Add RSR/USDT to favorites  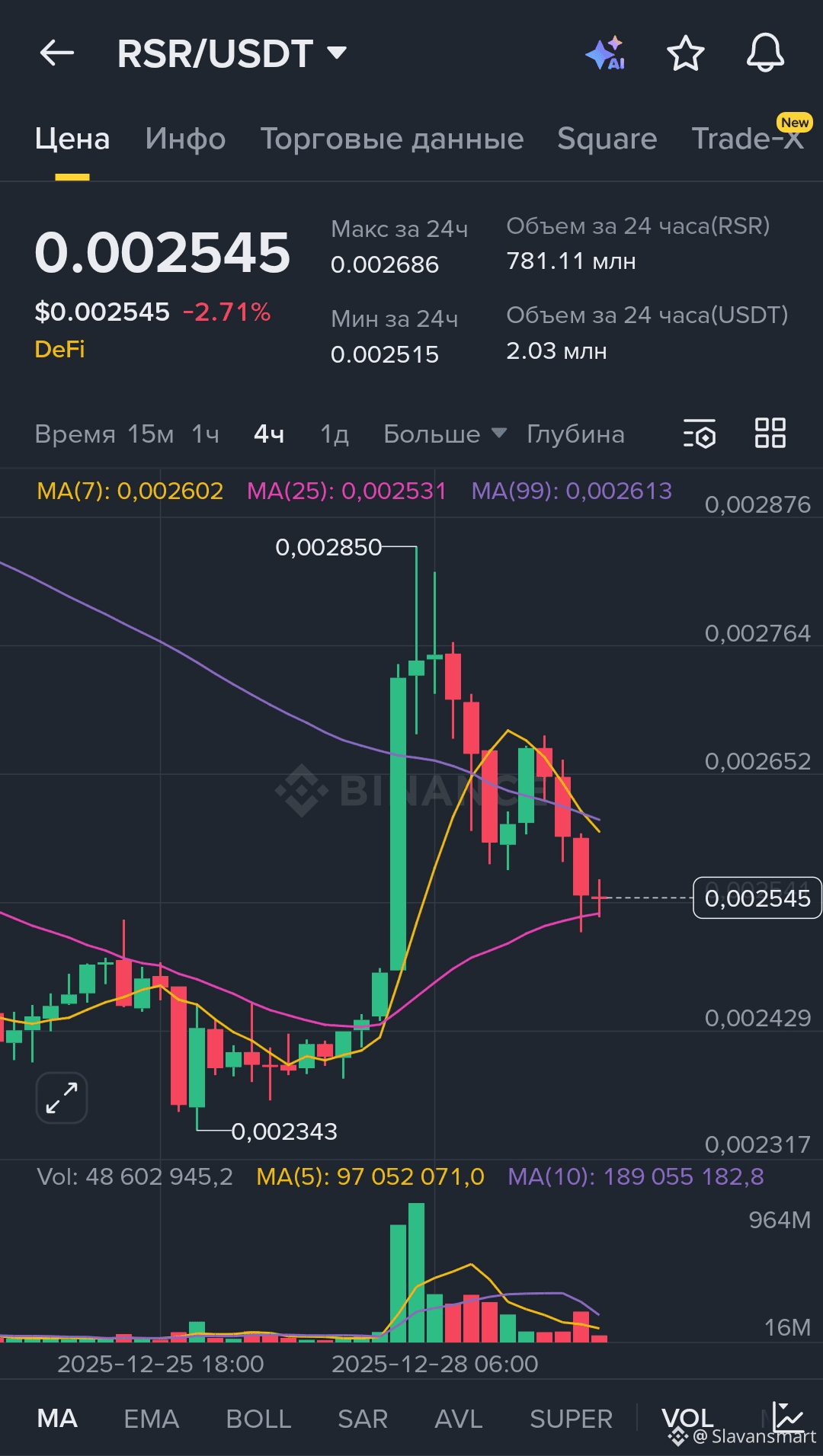[685, 53]
